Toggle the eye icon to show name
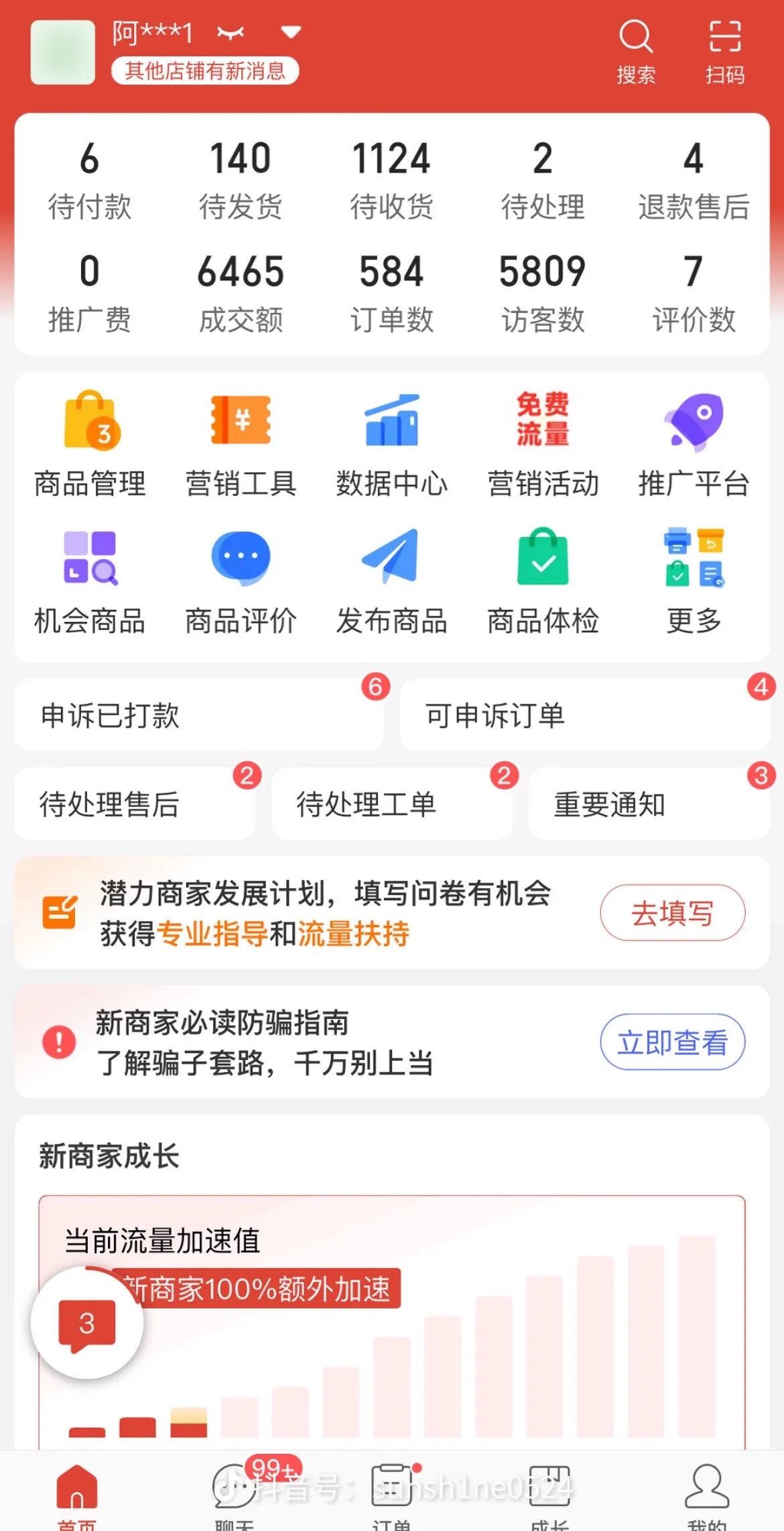This screenshot has width=784, height=1531. 231,32
